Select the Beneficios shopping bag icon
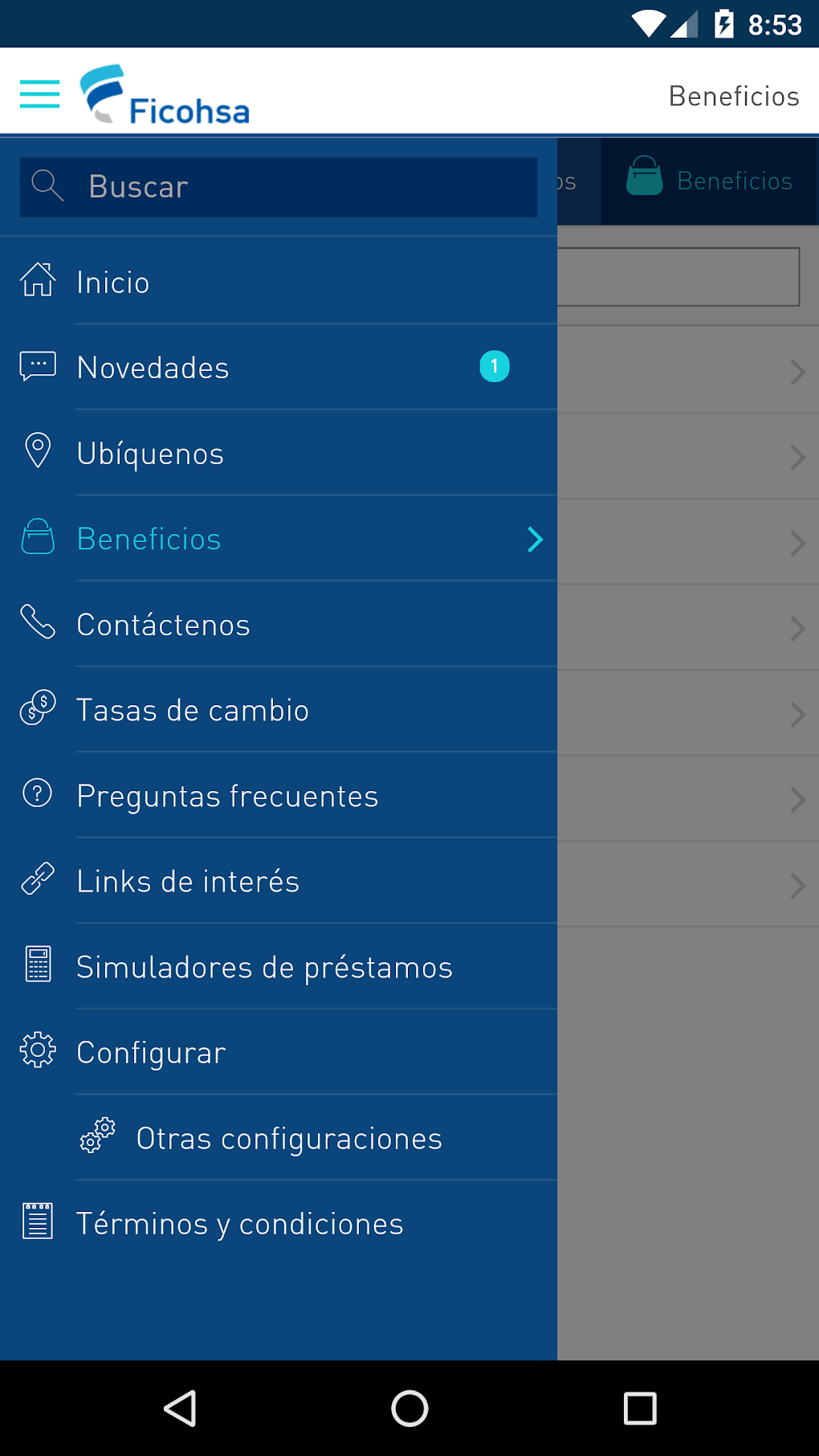This screenshot has height=1456, width=819. (x=37, y=537)
